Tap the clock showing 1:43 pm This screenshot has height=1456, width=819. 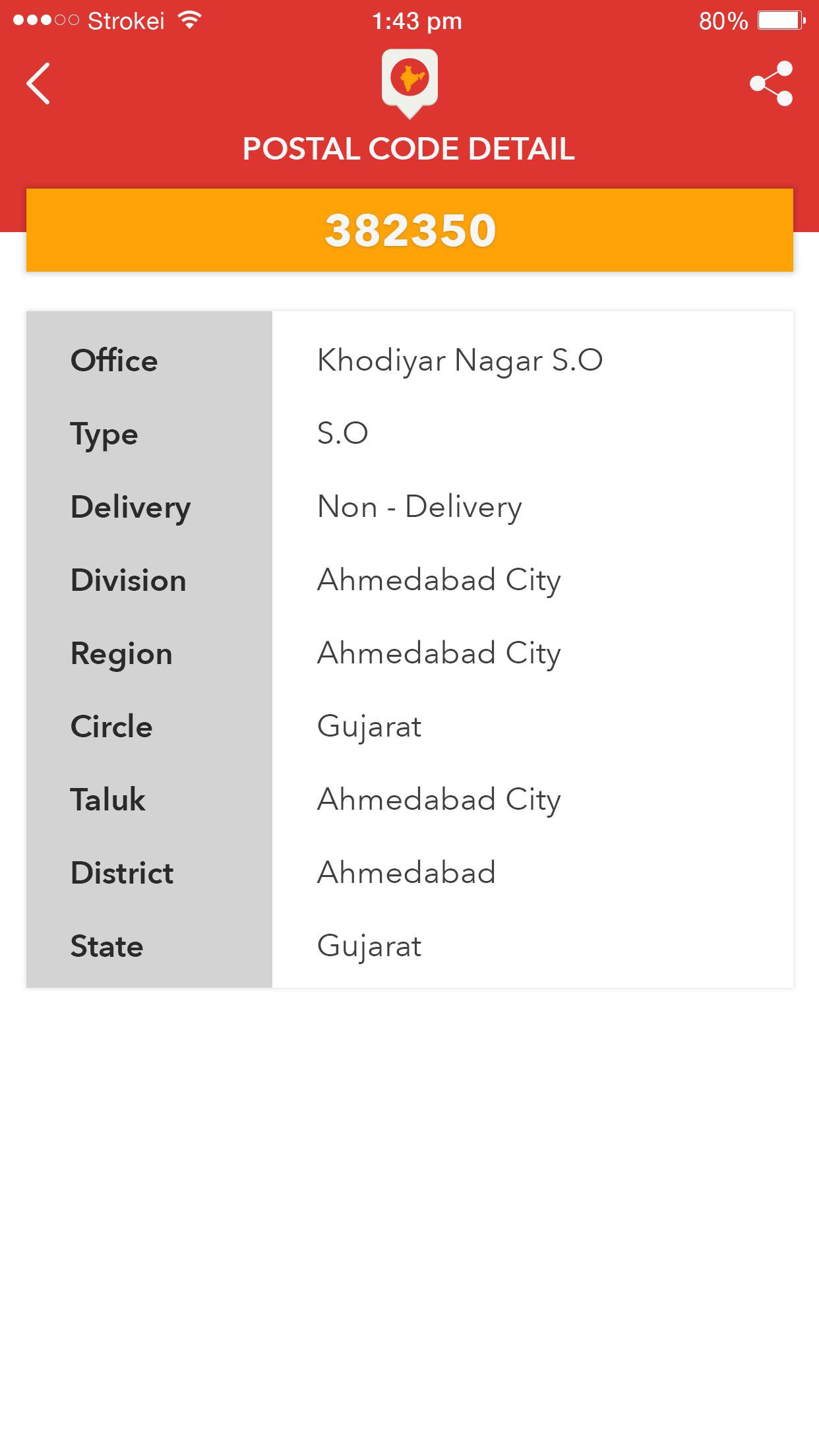415,21
